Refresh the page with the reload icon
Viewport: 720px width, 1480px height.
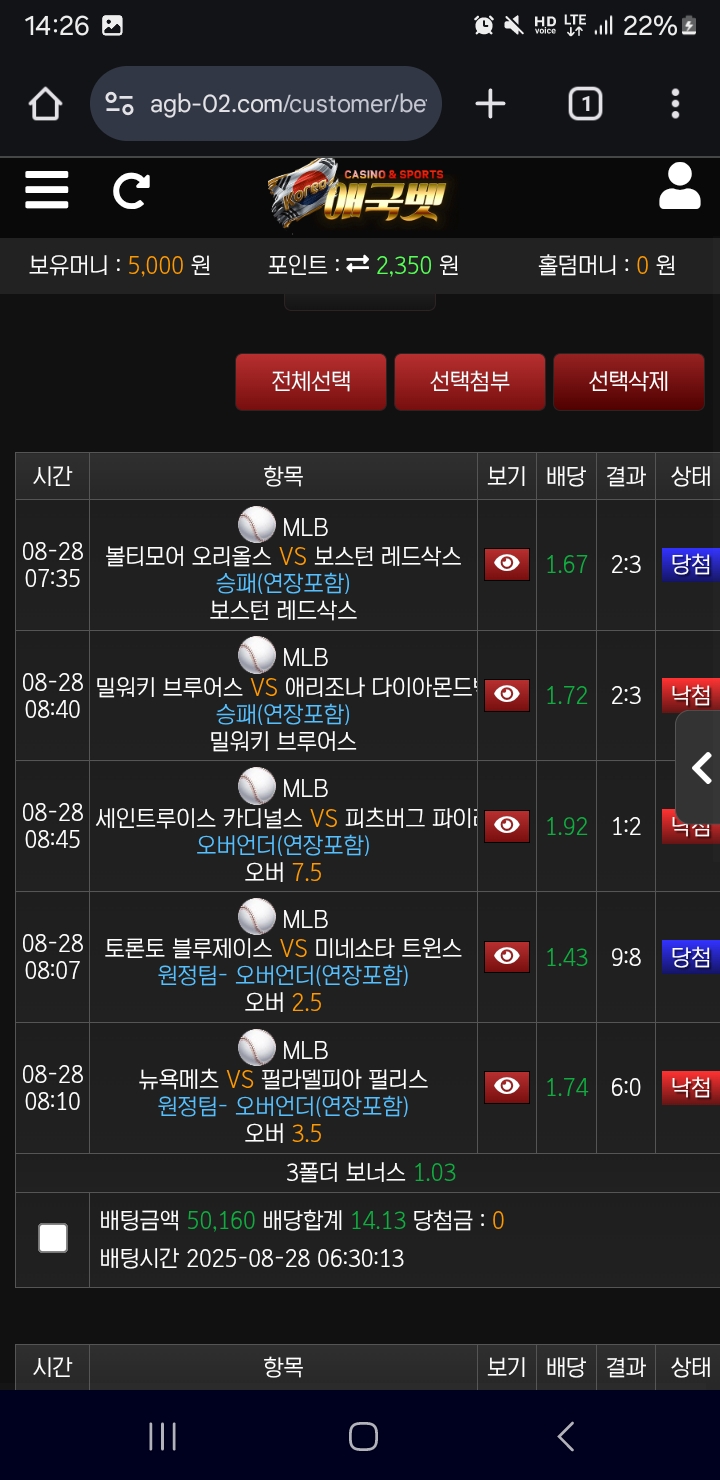[131, 189]
